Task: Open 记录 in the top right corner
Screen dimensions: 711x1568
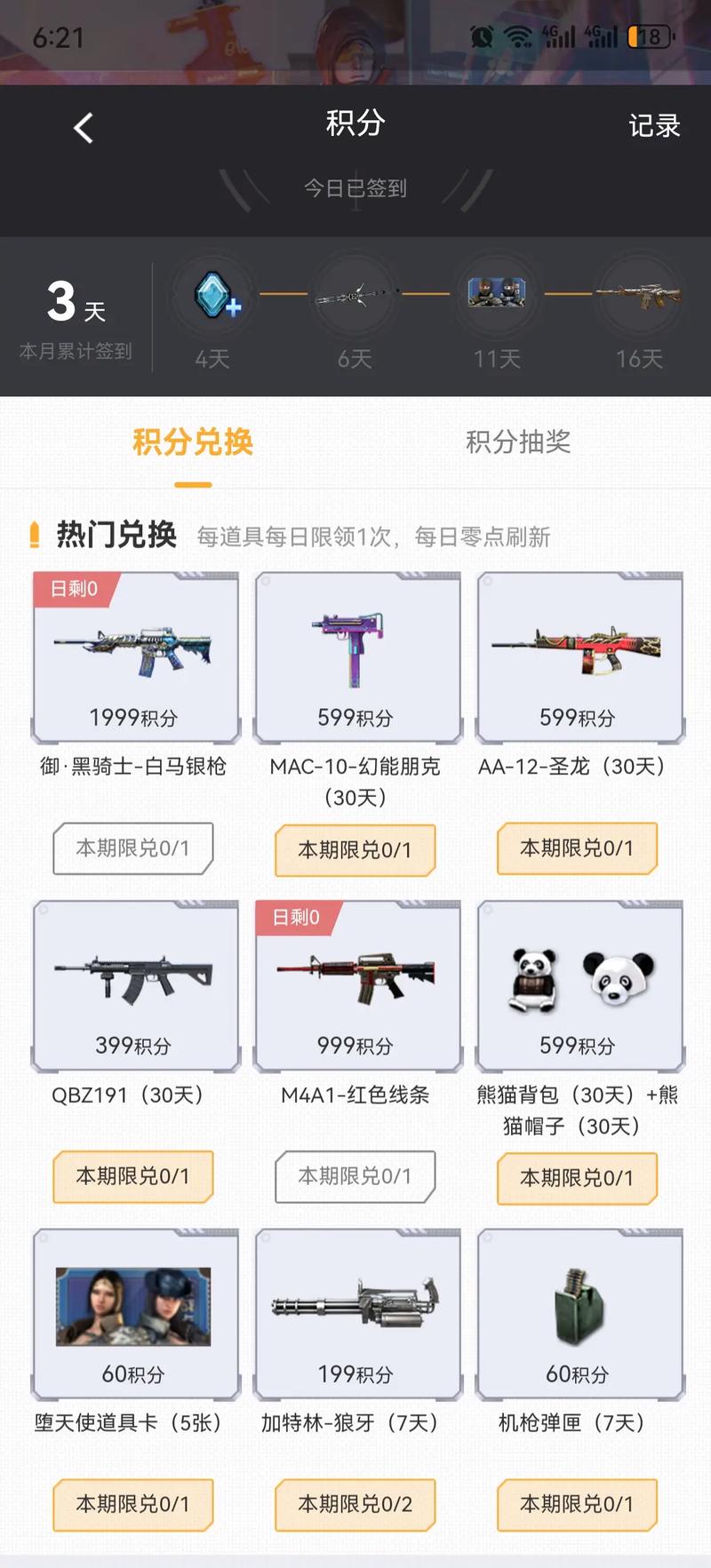Action: [x=654, y=125]
